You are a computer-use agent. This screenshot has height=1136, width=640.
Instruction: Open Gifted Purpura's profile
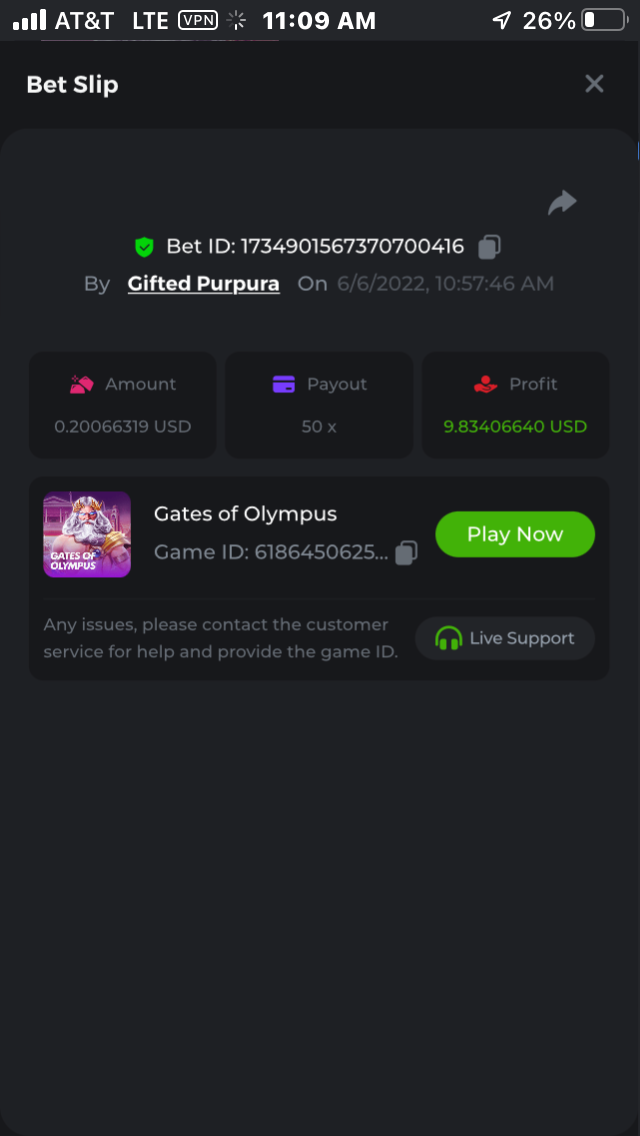click(x=203, y=284)
